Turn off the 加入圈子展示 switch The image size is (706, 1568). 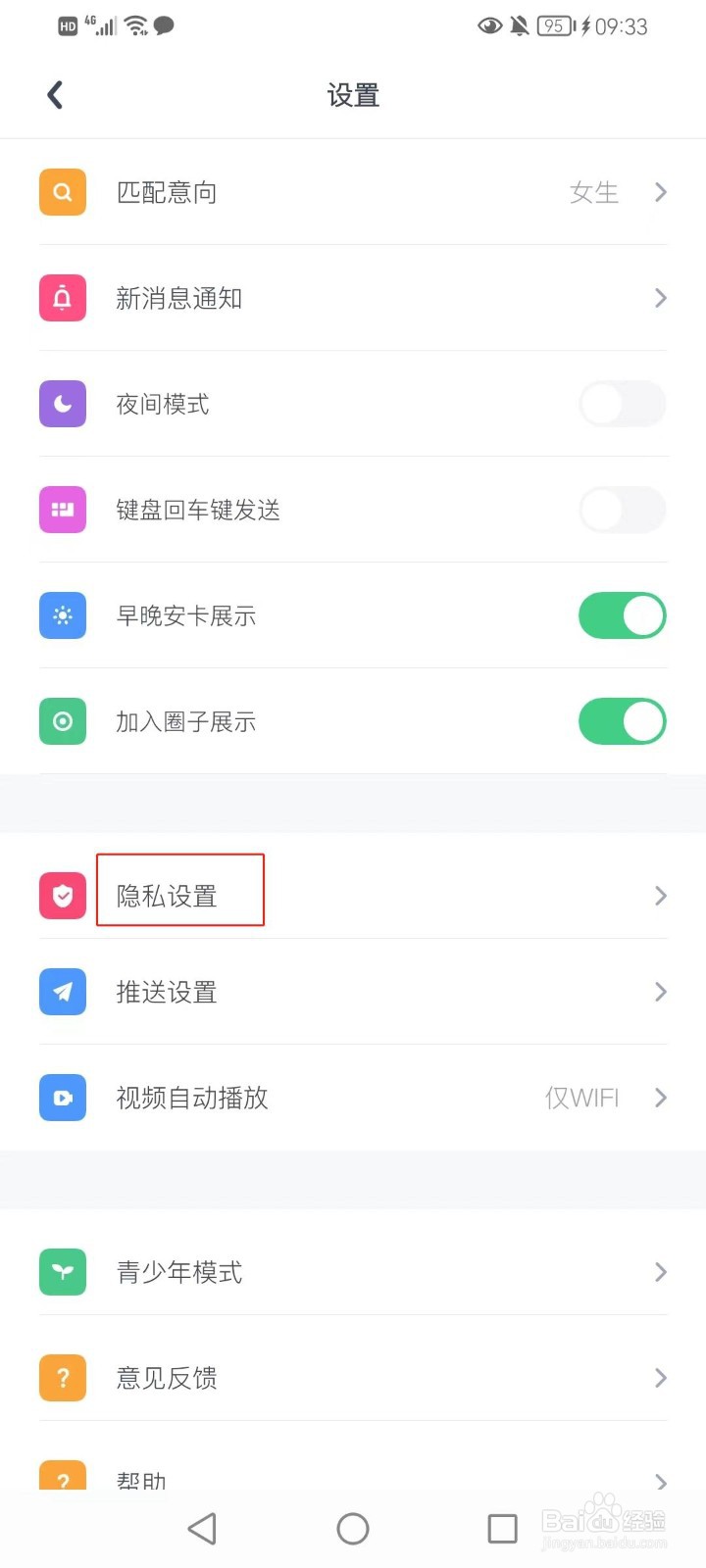tap(622, 721)
